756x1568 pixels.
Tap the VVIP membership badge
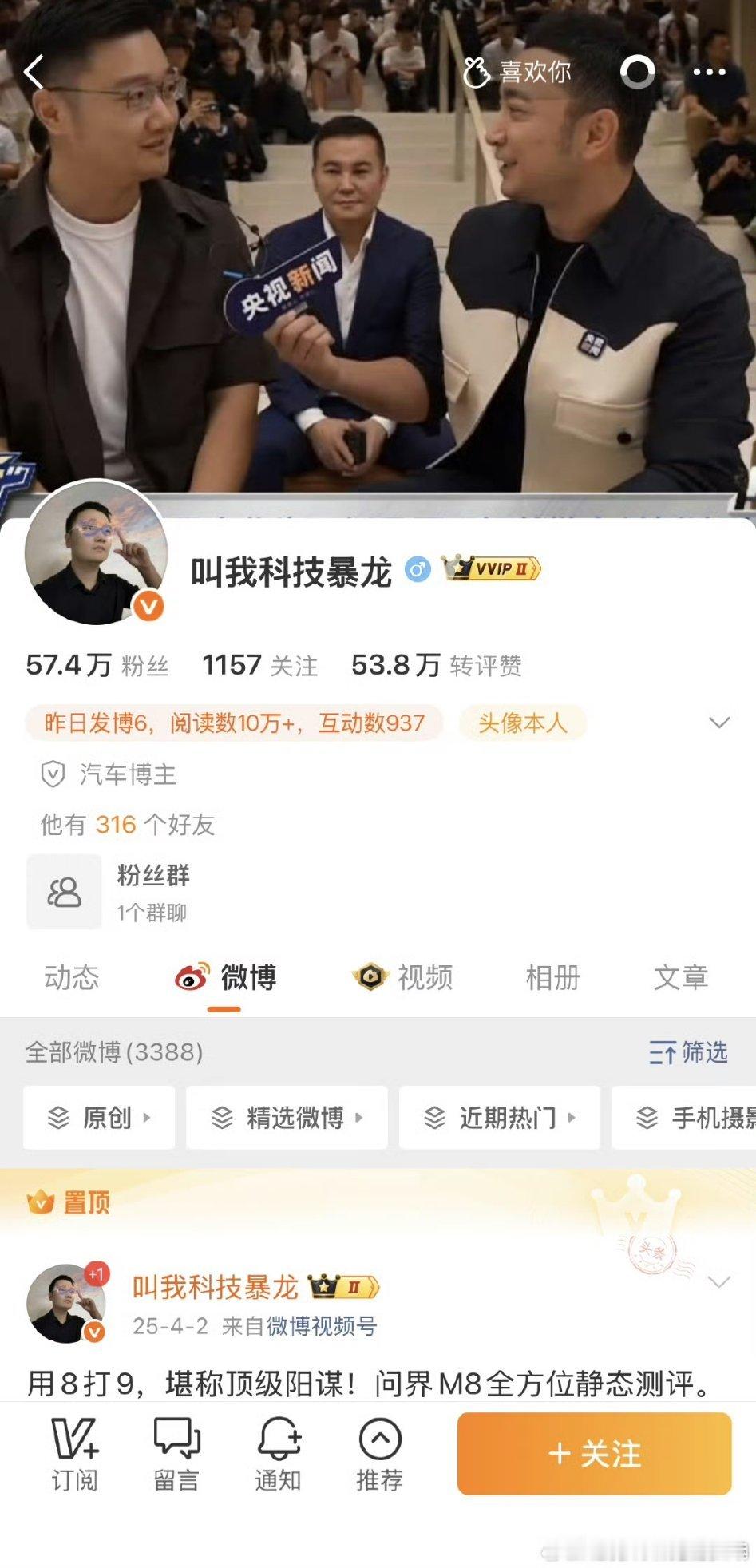coord(491,570)
